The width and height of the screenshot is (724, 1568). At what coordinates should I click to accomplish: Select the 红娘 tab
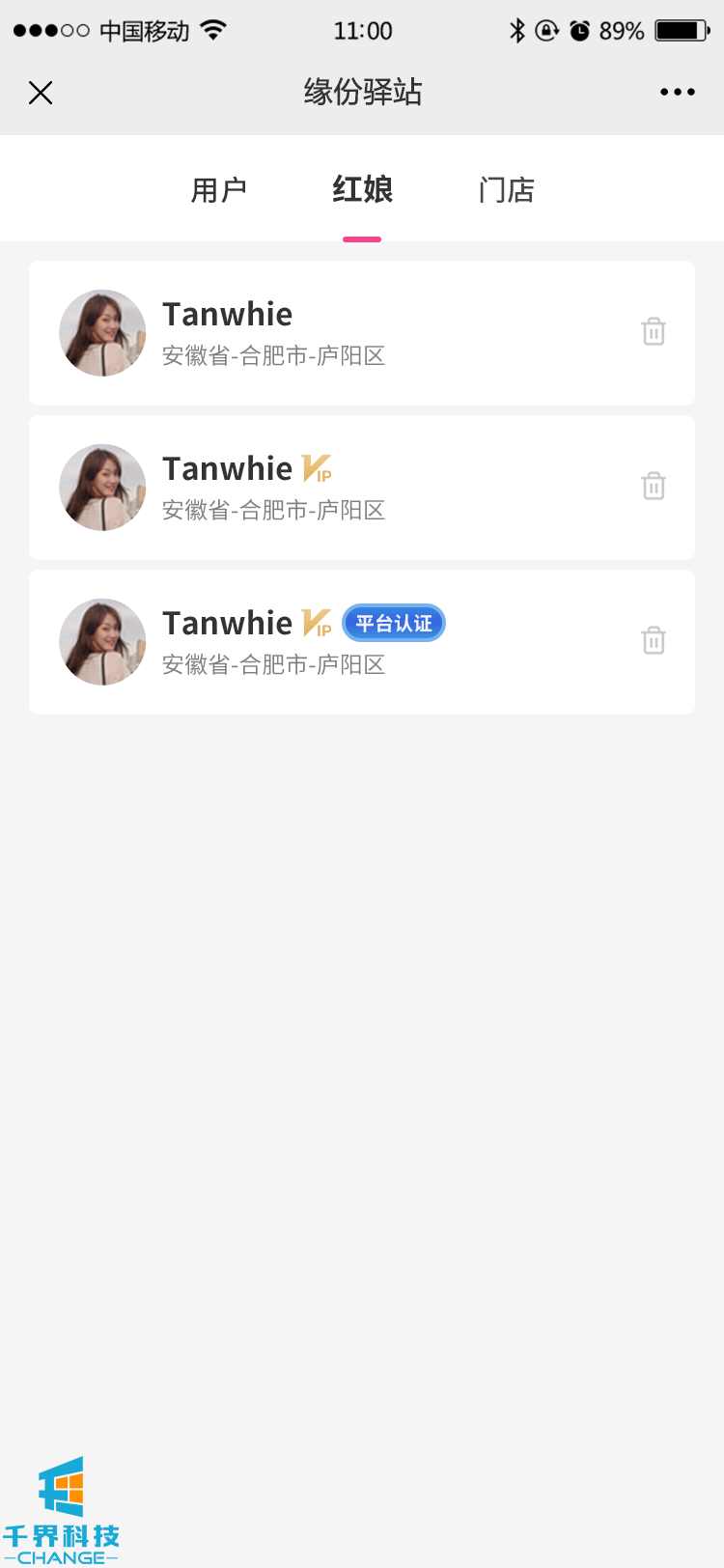point(362,190)
